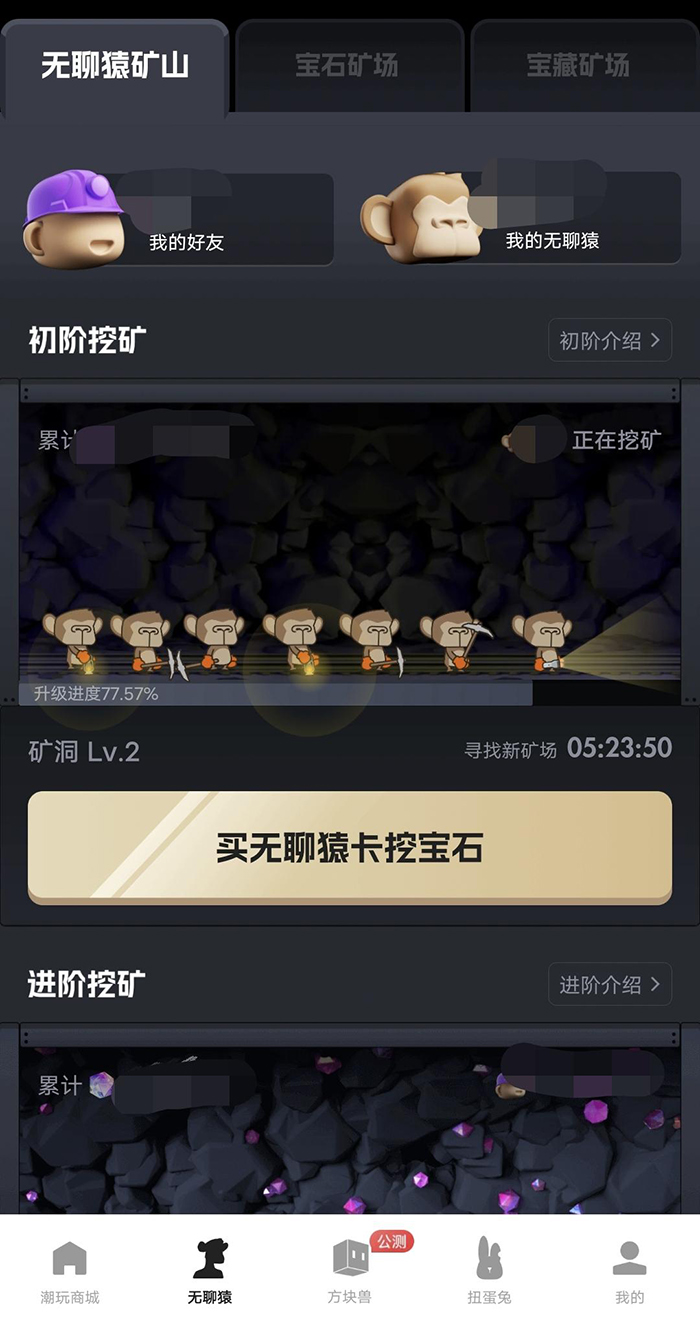Tap 买无聊猿卡挖宝石 button
This screenshot has height=1318, width=700.
[350, 848]
